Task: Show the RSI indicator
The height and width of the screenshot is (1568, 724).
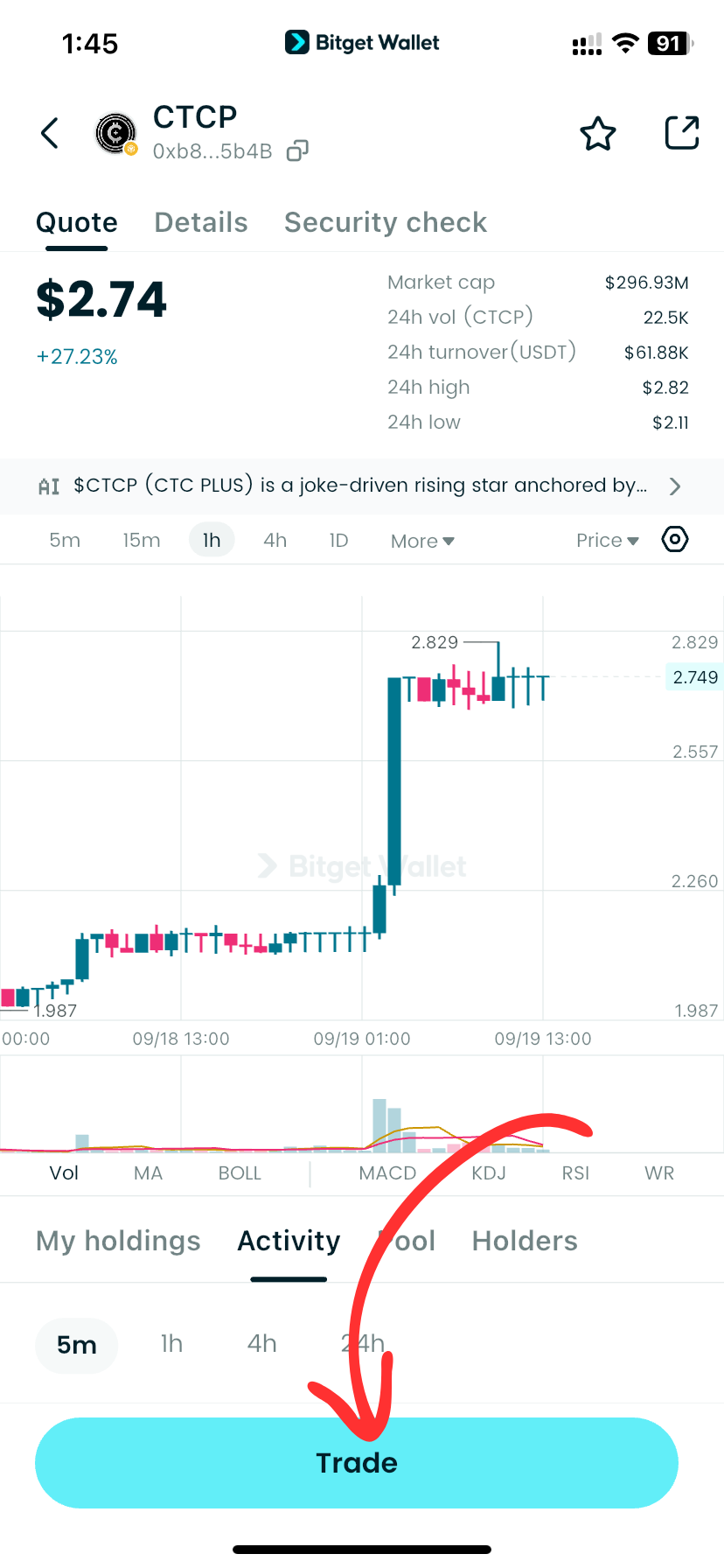Action: [575, 1172]
